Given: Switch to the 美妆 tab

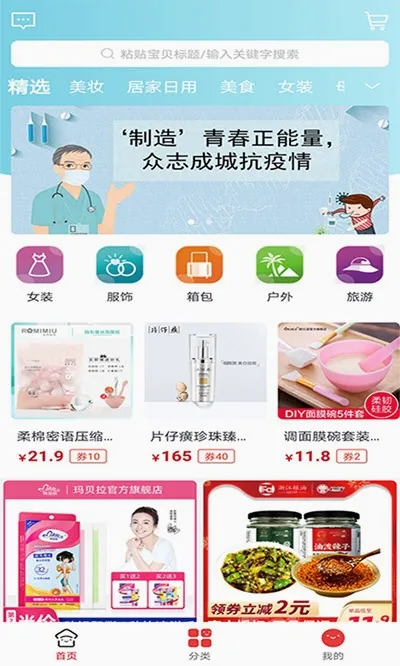Looking at the screenshot, I should (87, 87).
